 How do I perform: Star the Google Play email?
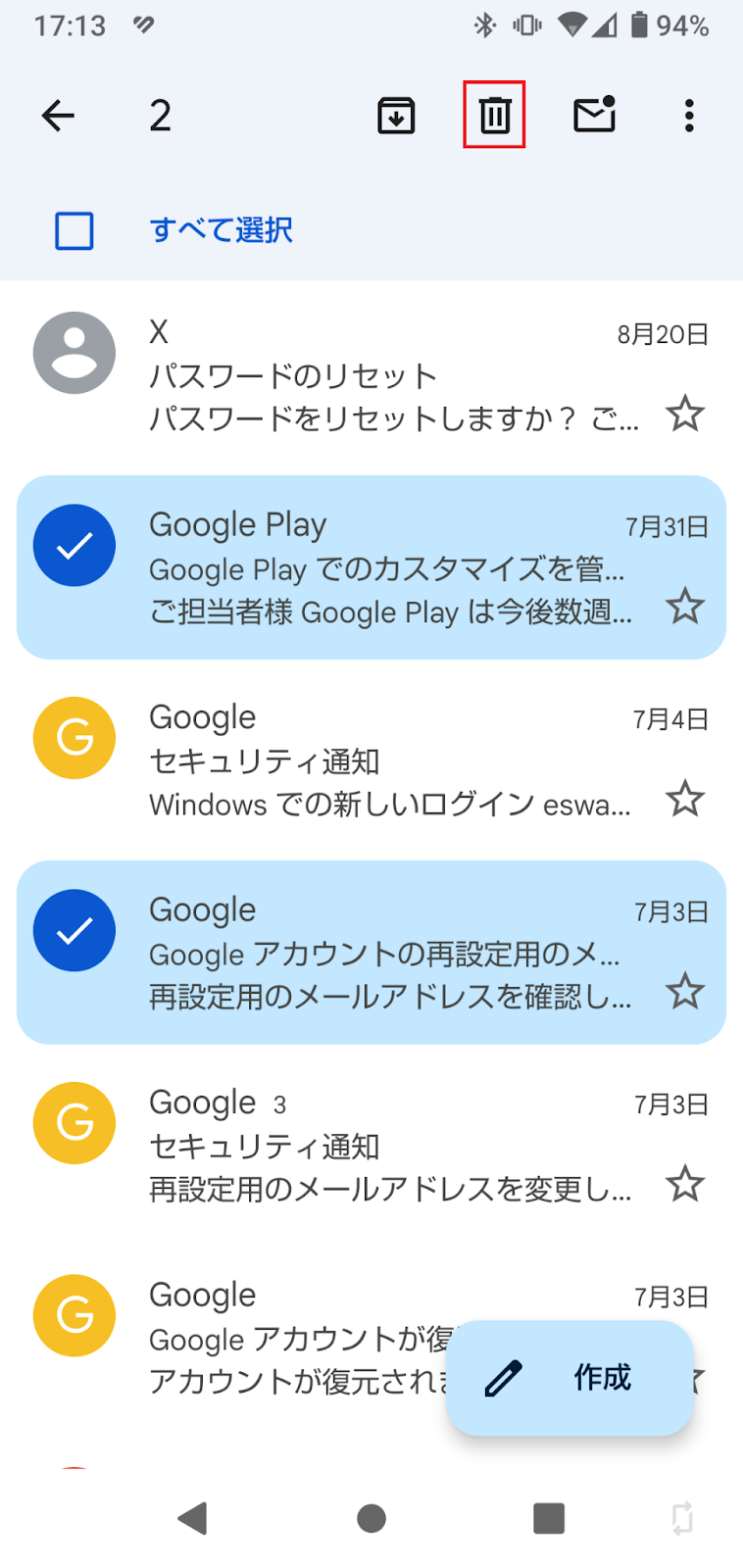click(x=684, y=606)
